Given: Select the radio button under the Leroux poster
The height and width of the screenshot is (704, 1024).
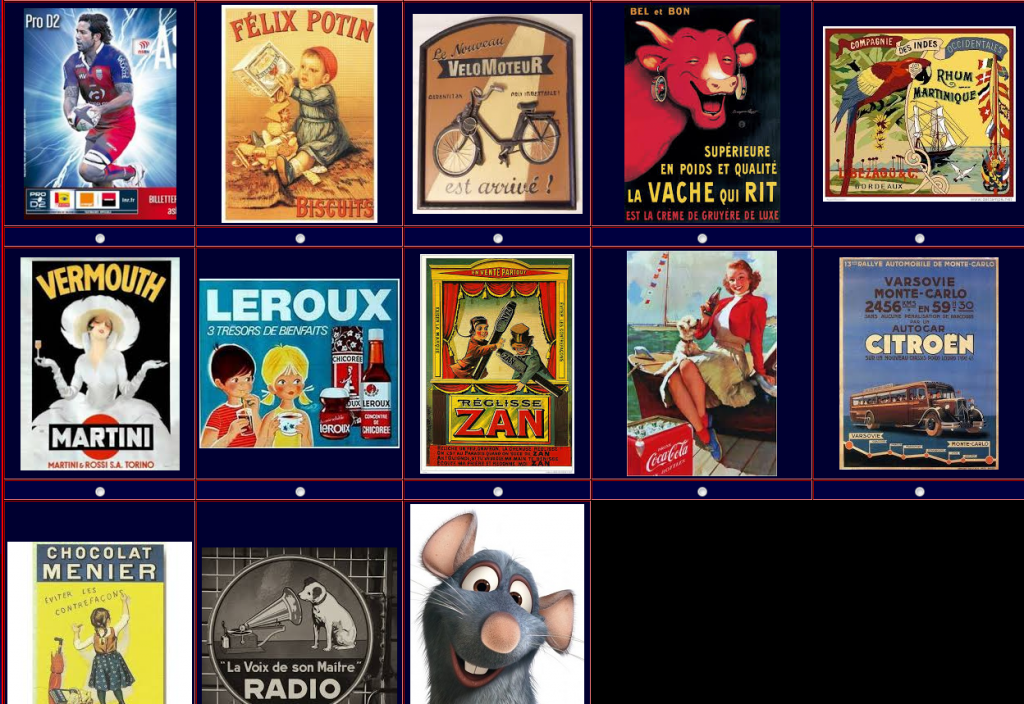Looking at the screenshot, I should 300,491.
